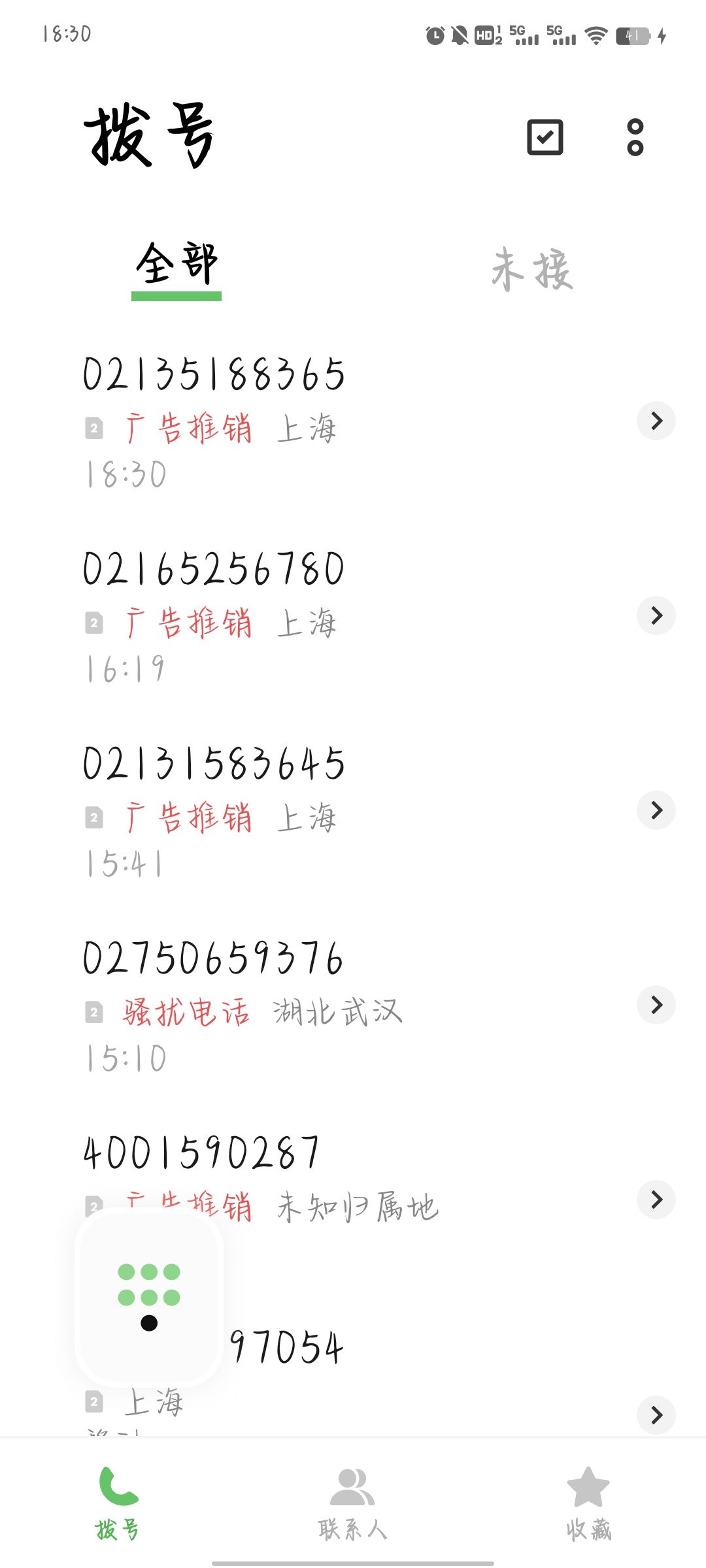Switch to the 未接 tab

coord(531,269)
